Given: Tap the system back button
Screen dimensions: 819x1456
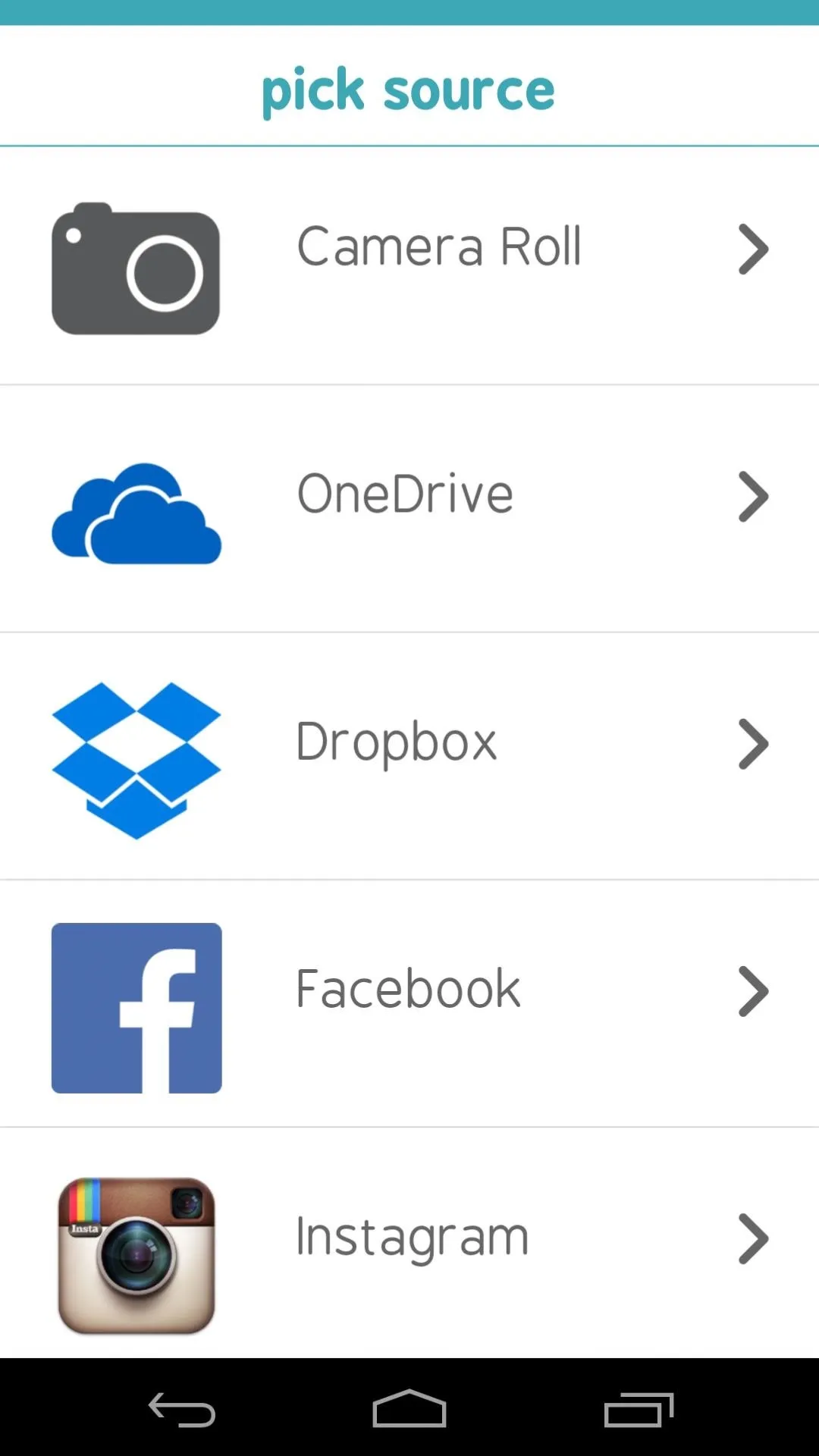Looking at the screenshot, I should pyautogui.click(x=182, y=1410).
